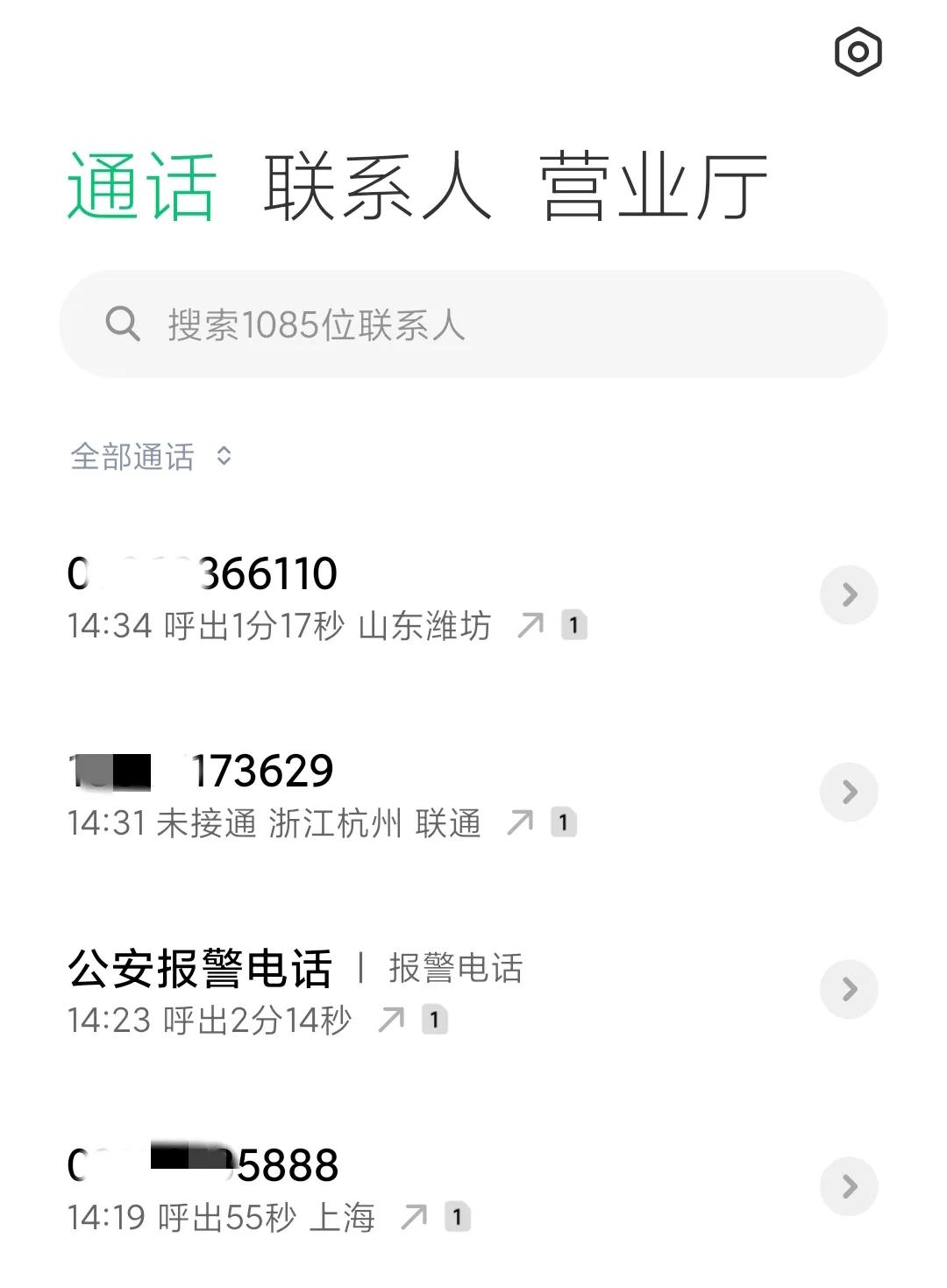Click the magnifier icon in search bar

tap(124, 324)
